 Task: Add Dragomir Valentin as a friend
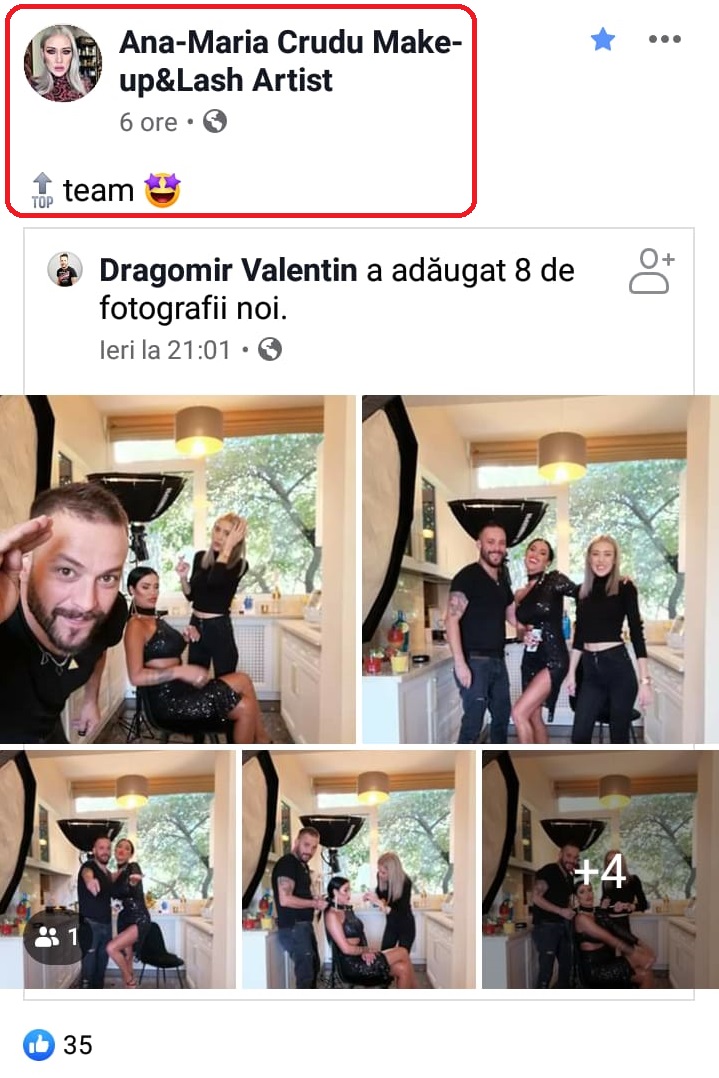(x=651, y=271)
